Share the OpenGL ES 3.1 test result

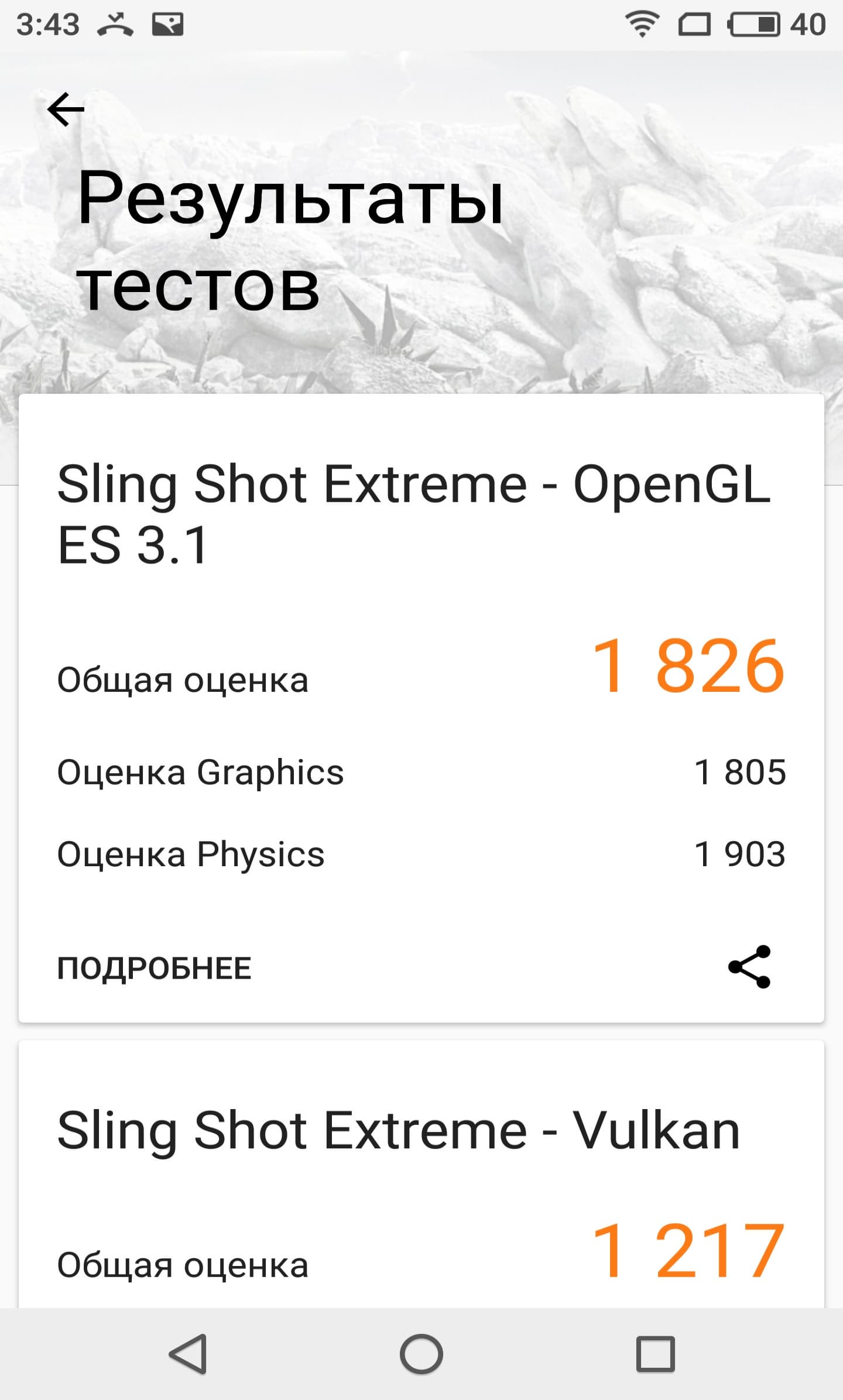click(749, 967)
